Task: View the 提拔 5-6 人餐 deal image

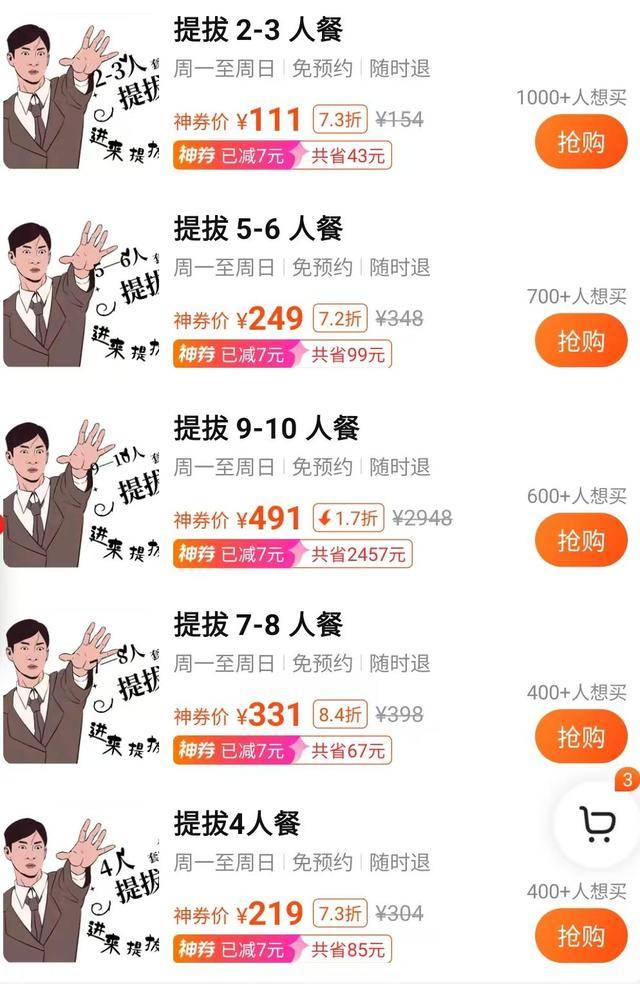Action: point(81,292)
